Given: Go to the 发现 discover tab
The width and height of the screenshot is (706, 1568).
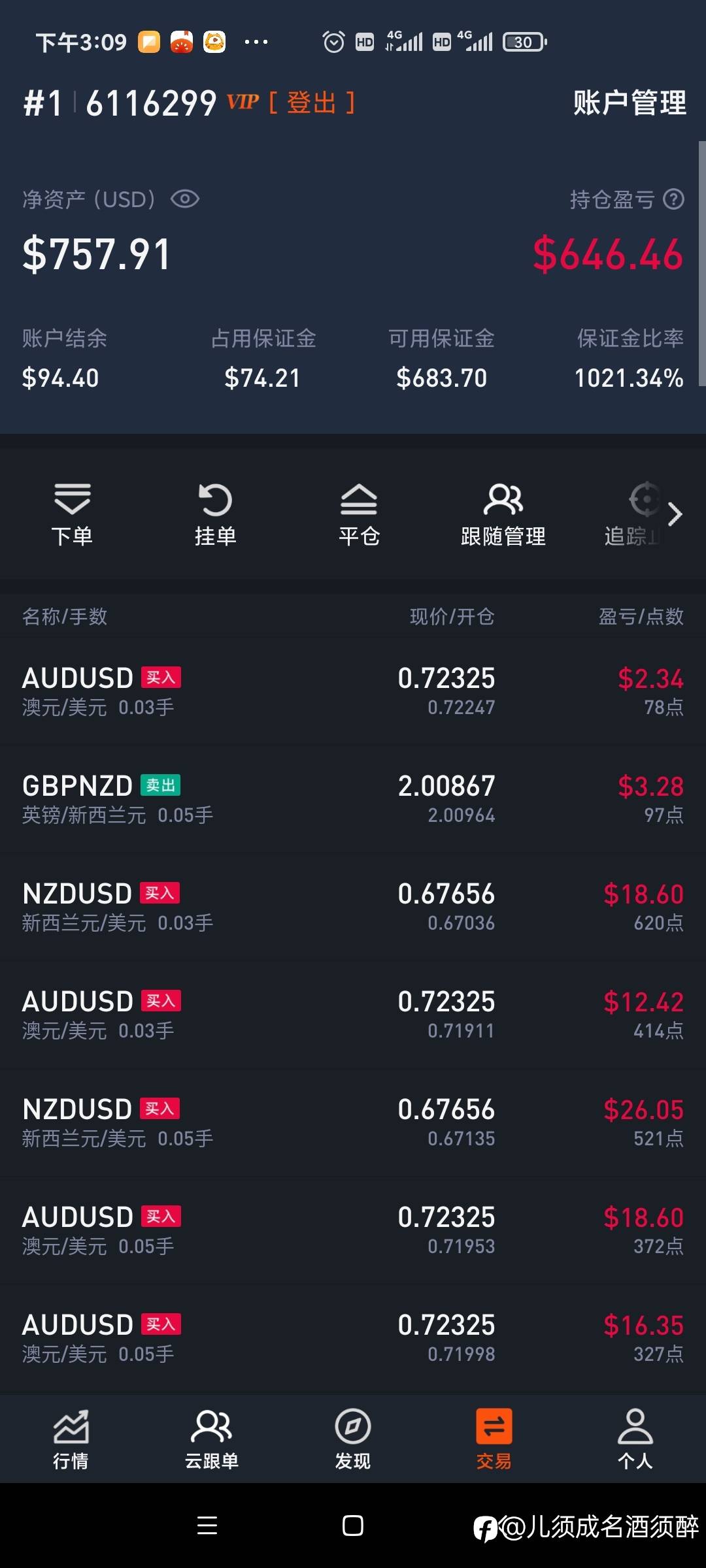Looking at the screenshot, I should pos(353,1439).
